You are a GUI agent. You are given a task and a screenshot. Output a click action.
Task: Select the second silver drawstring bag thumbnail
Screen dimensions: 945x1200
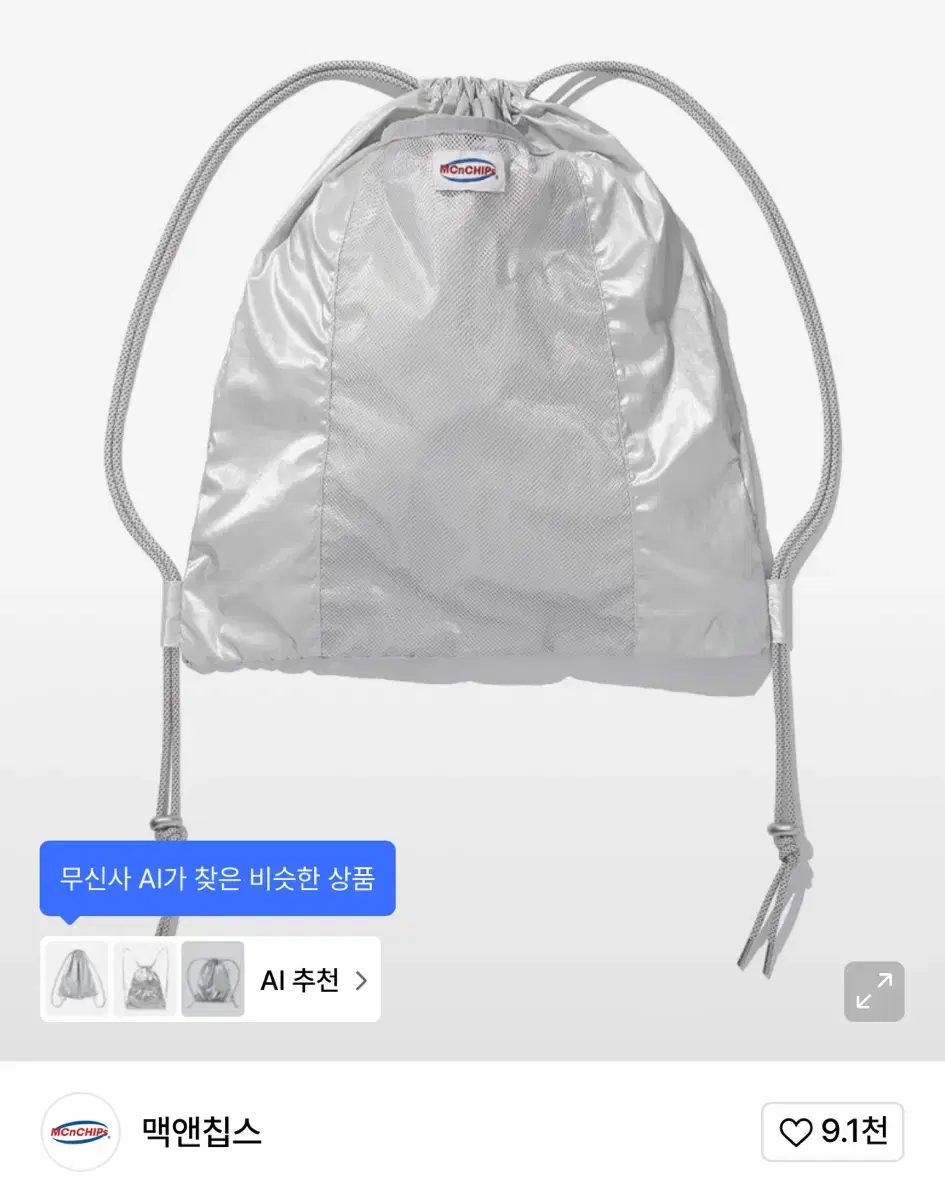[x=145, y=981]
